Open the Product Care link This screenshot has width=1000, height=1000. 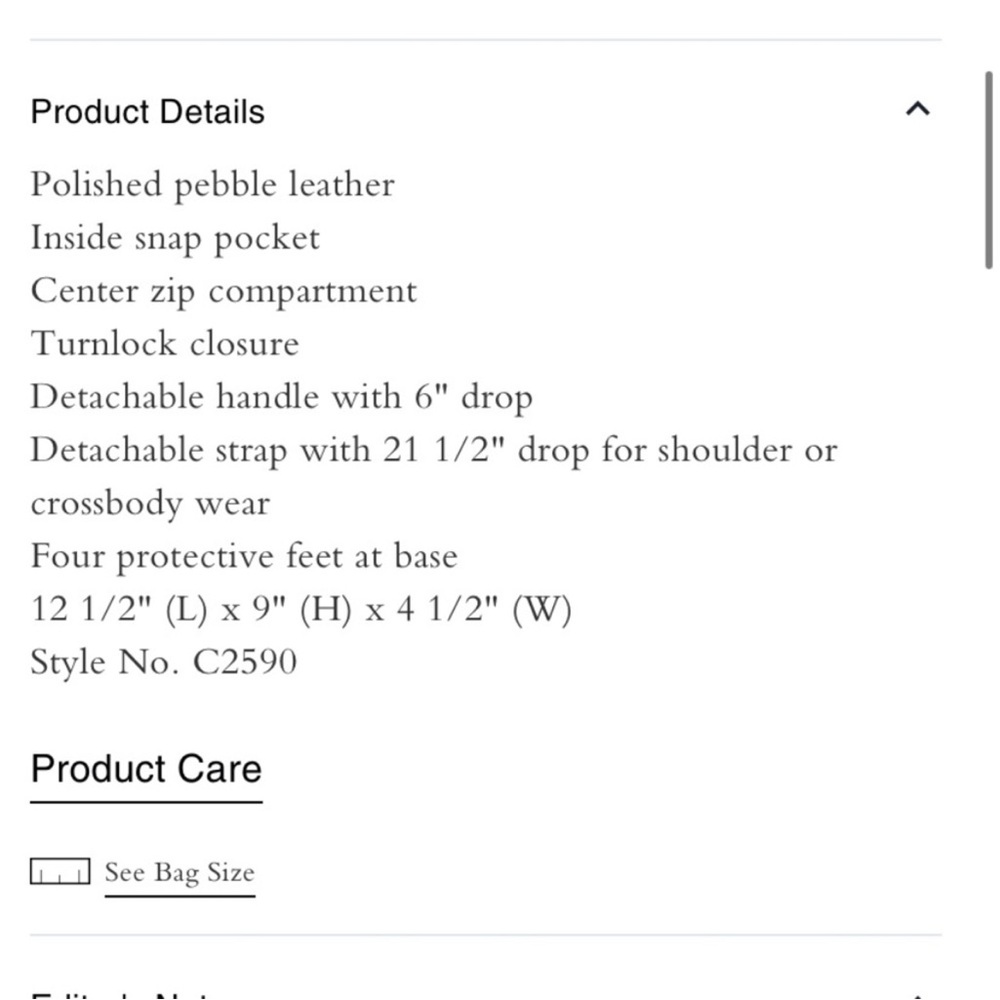[146, 770]
